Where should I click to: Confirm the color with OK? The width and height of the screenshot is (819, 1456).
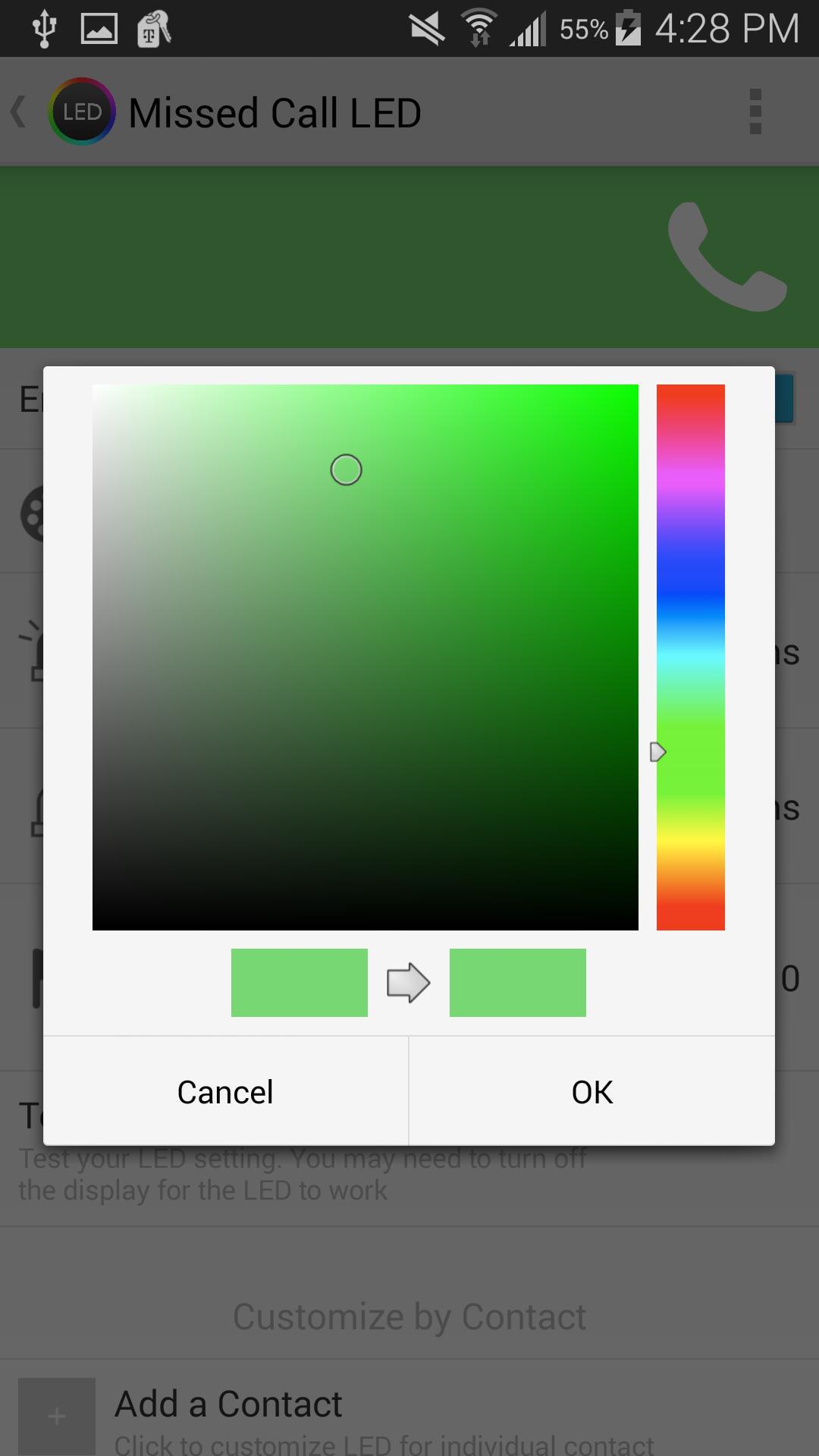591,1091
